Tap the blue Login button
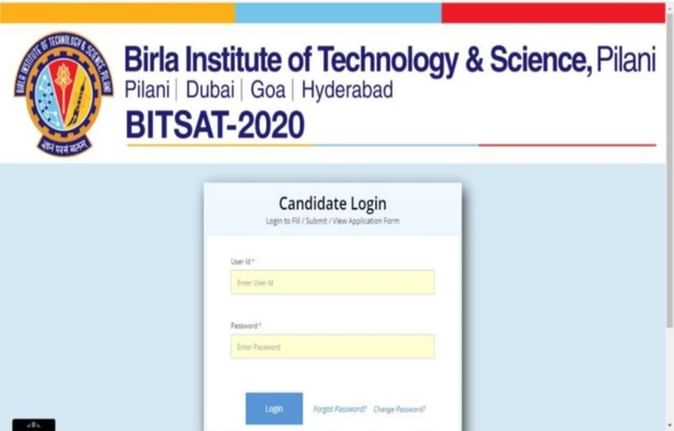674x431 pixels. click(274, 409)
